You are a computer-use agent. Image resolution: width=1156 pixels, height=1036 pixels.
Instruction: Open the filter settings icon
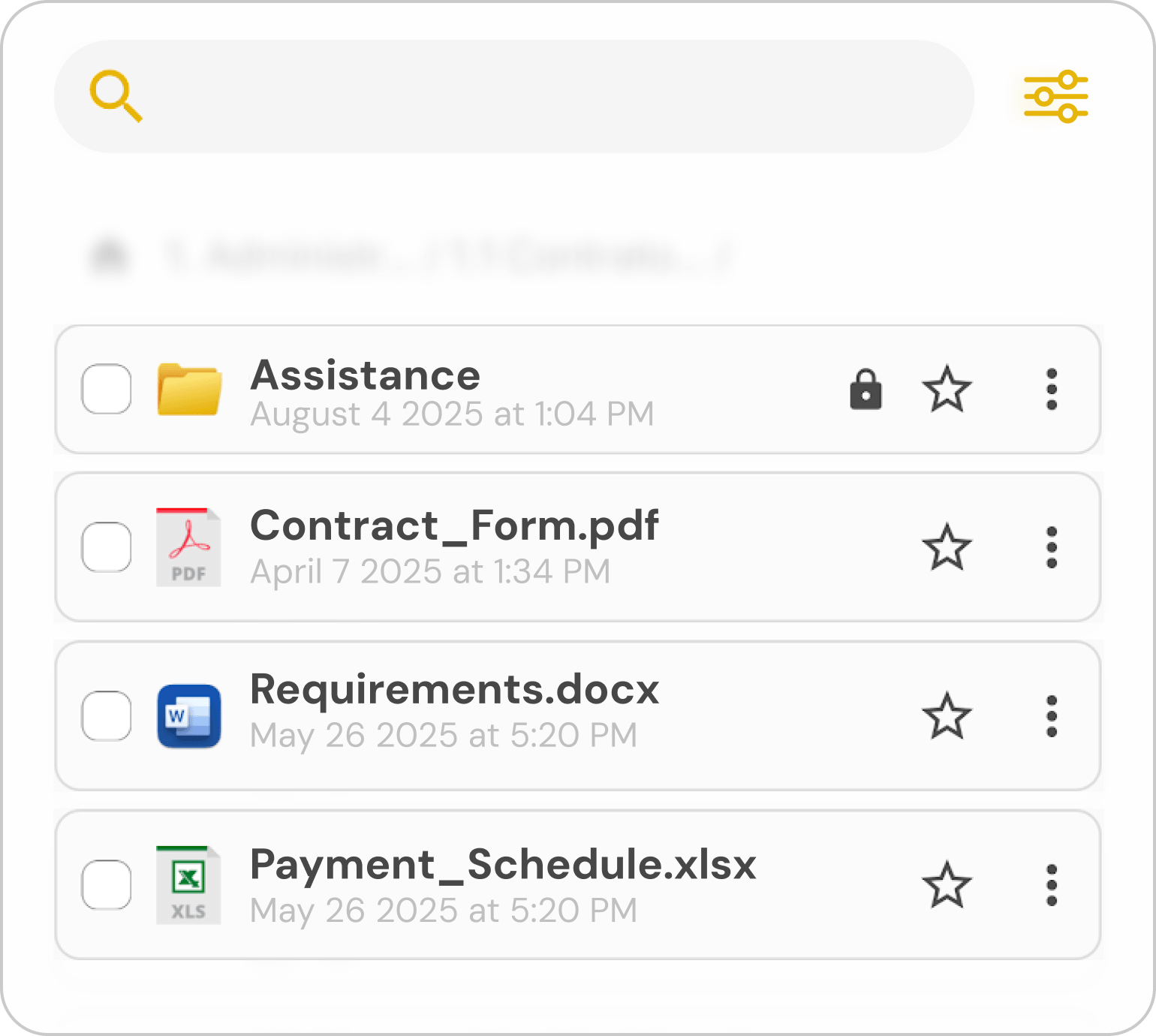pos(1056,97)
